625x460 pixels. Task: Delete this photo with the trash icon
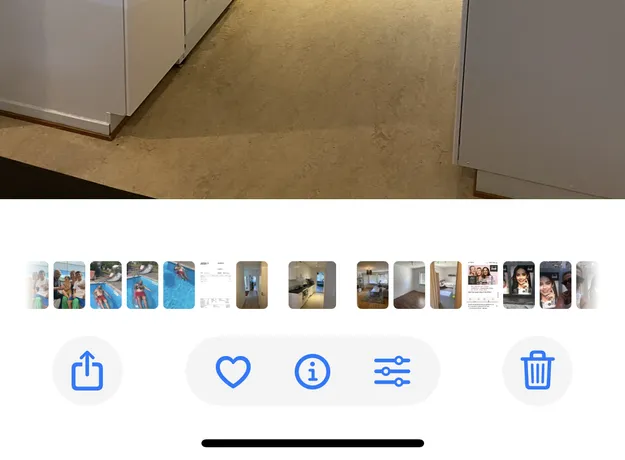click(537, 371)
